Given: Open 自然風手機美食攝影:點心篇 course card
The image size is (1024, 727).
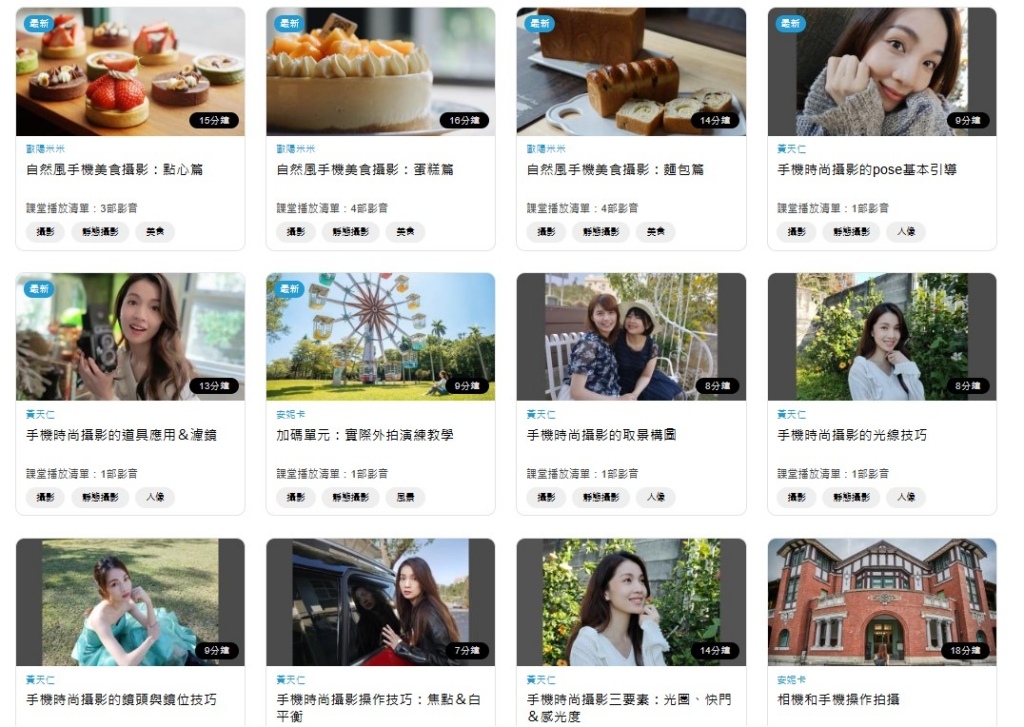Looking at the screenshot, I should point(114,170).
